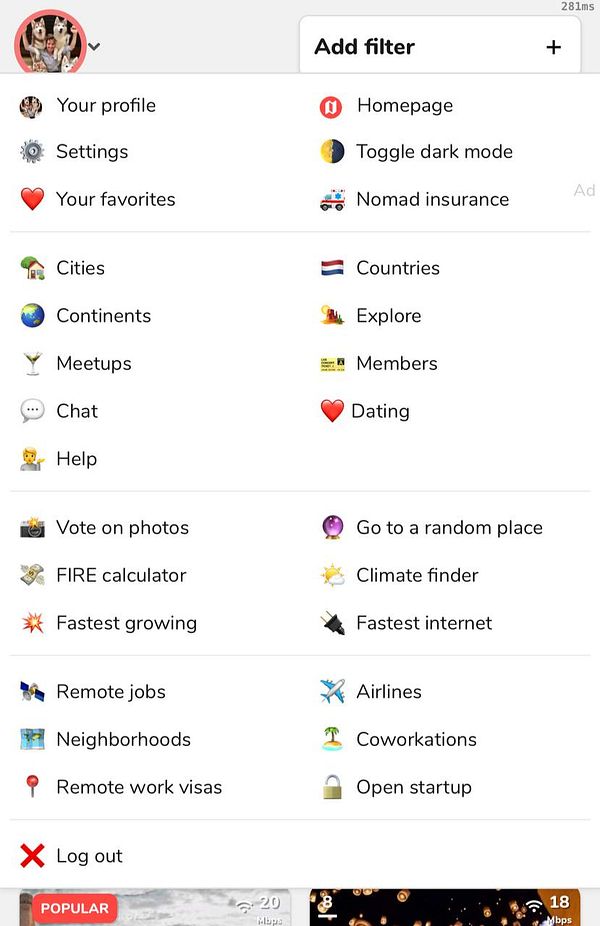The height and width of the screenshot is (926, 600).
Task: Tap the profile avatar dropdown
Action: coord(58,45)
